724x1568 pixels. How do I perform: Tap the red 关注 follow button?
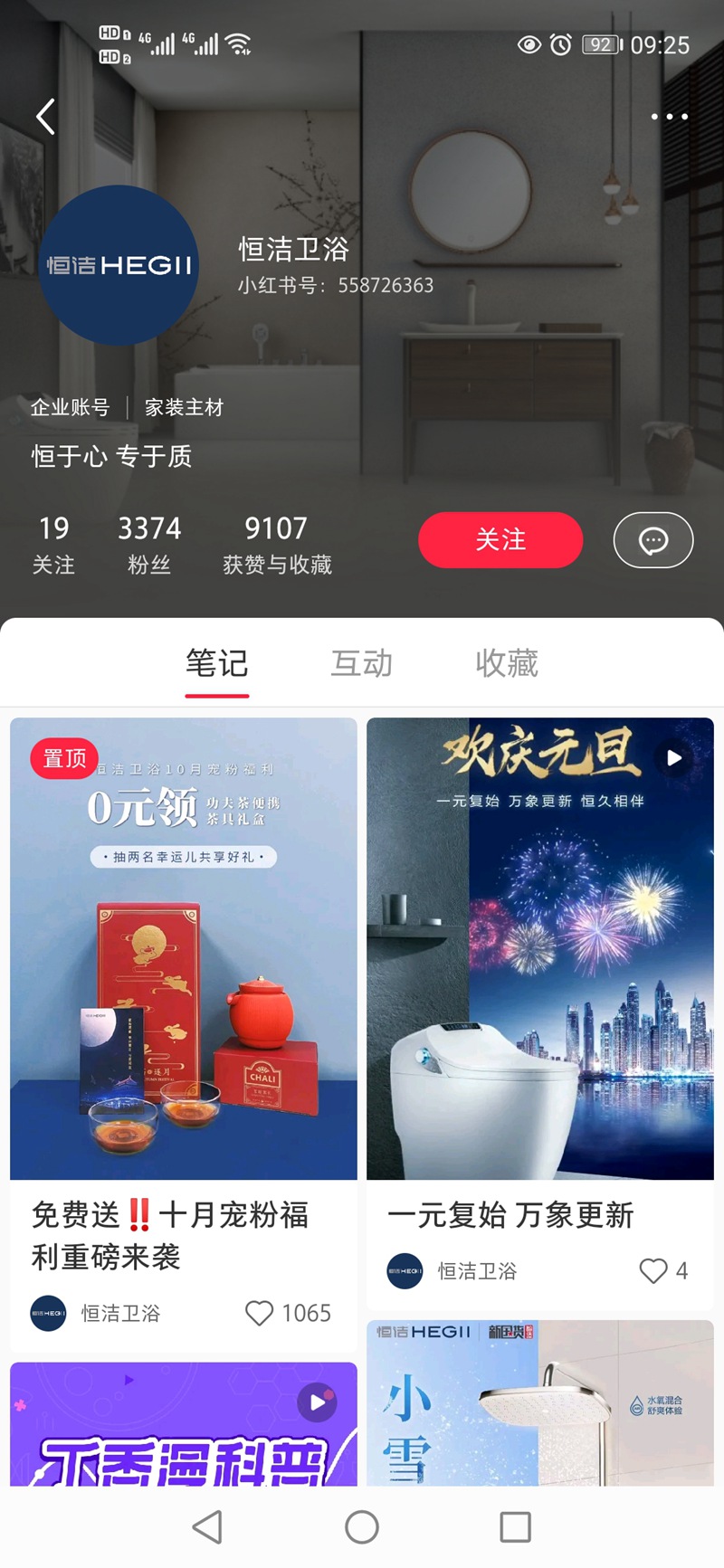(x=500, y=540)
